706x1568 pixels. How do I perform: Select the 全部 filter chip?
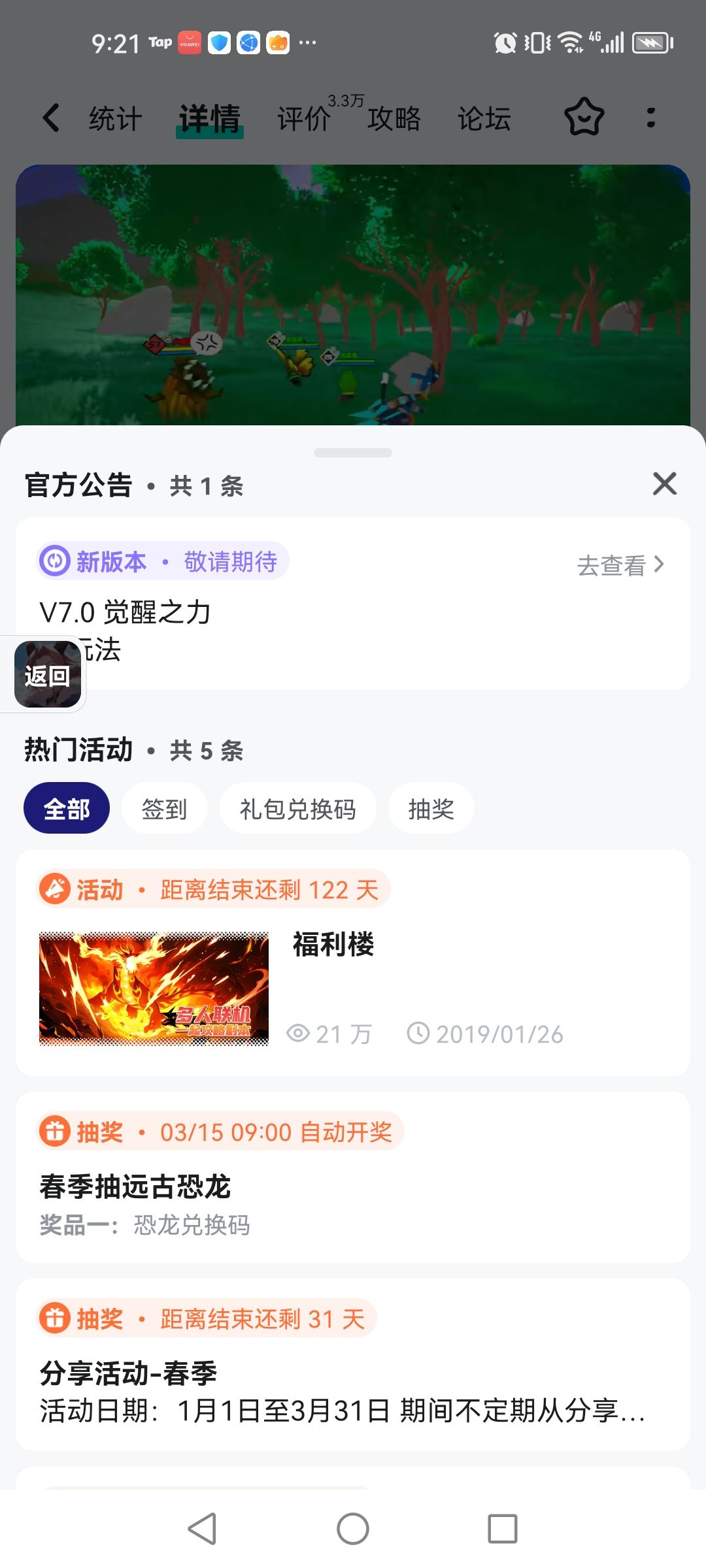click(67, 809)
